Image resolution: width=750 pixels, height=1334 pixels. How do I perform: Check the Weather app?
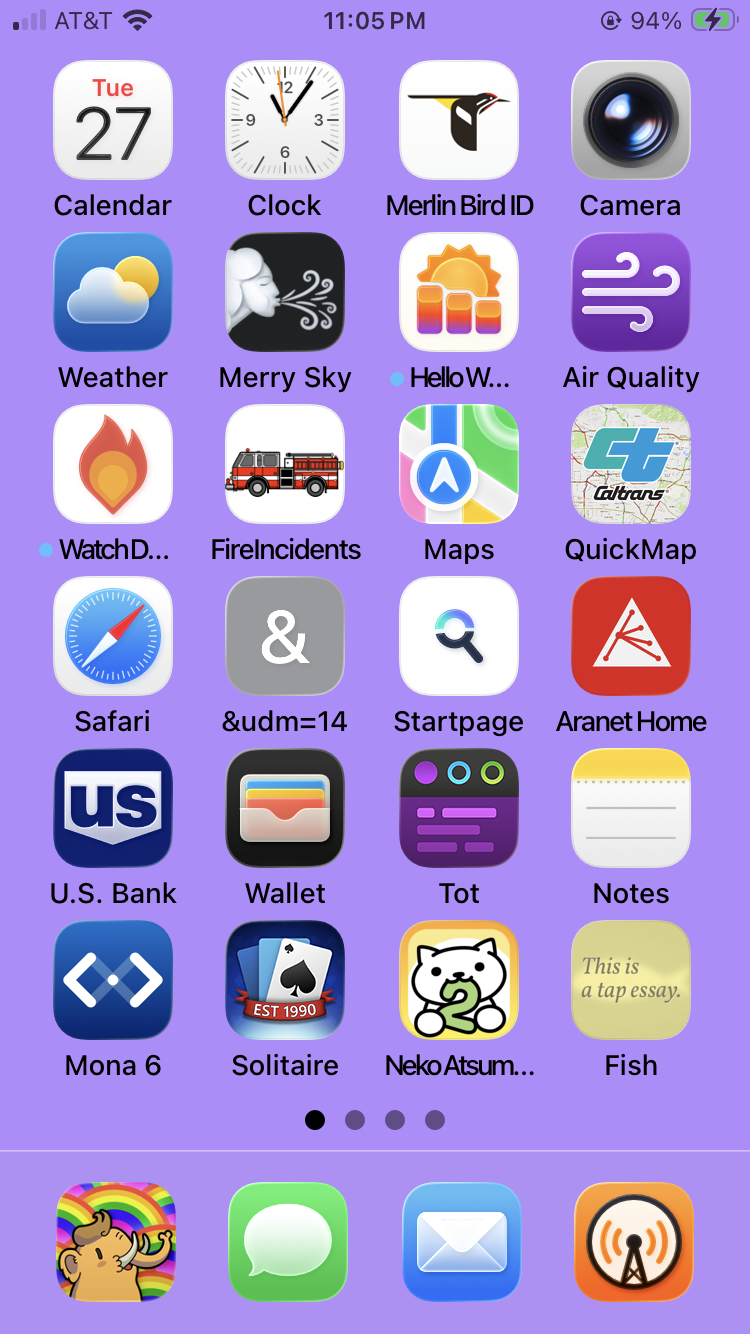[113, 292]
